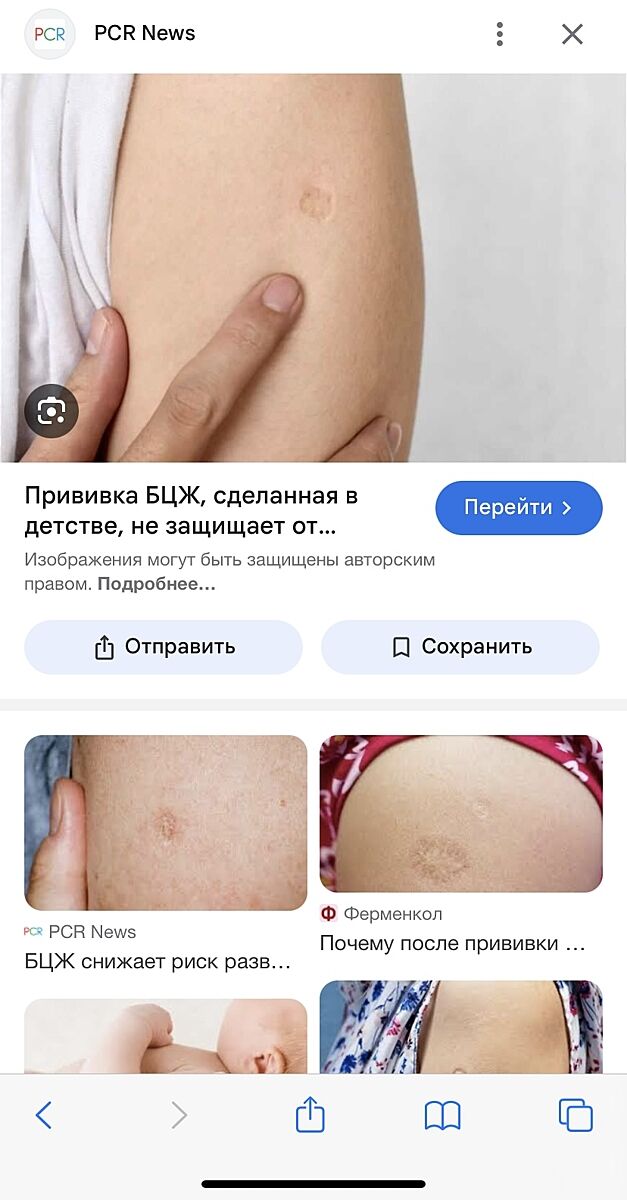The width and height of the screenshot is (627, 1200).
Task: Open the browser share sheet
Action: coord(310,1115)
